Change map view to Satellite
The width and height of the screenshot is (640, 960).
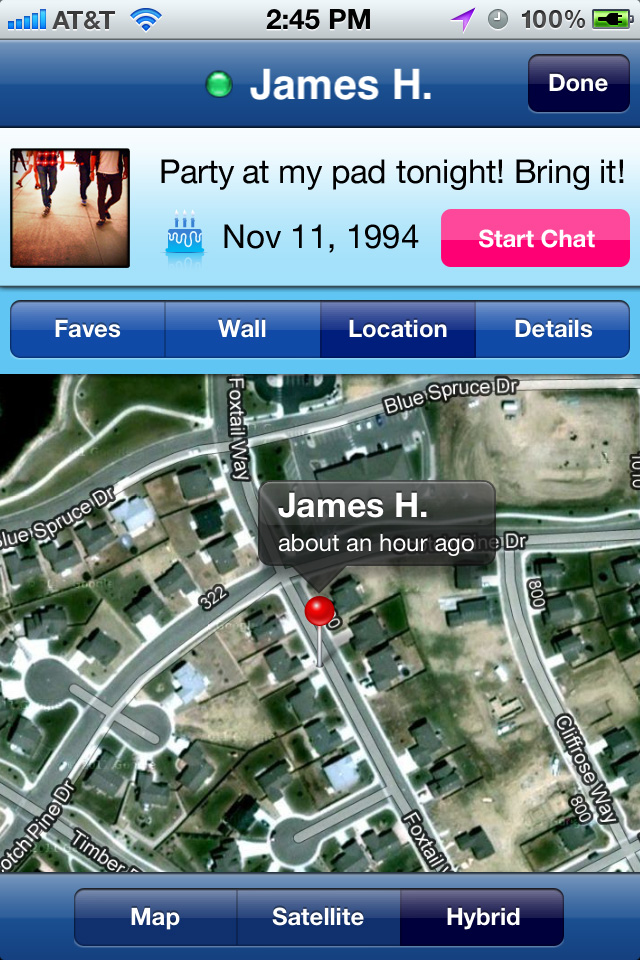click(318, 917)
